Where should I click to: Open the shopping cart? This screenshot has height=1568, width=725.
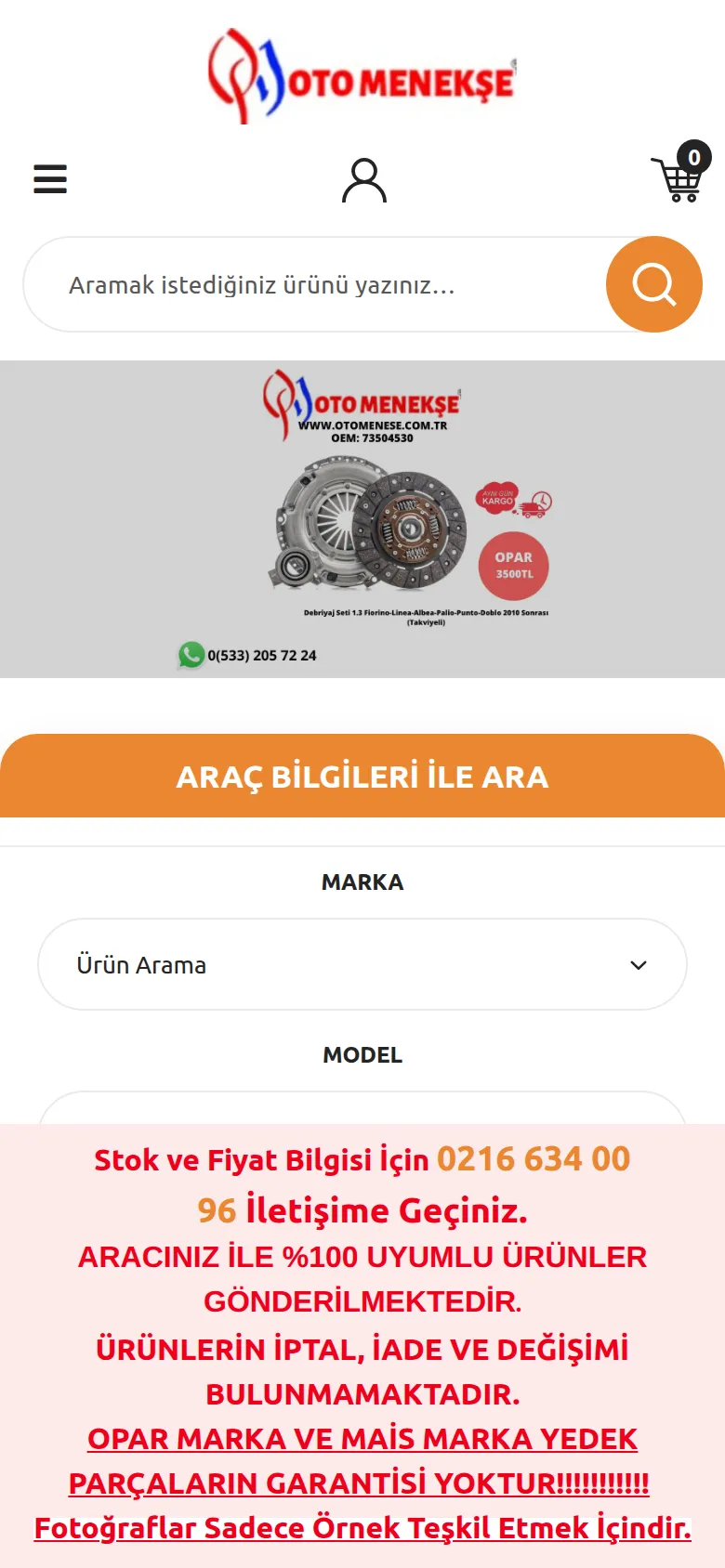pos(679,175)
